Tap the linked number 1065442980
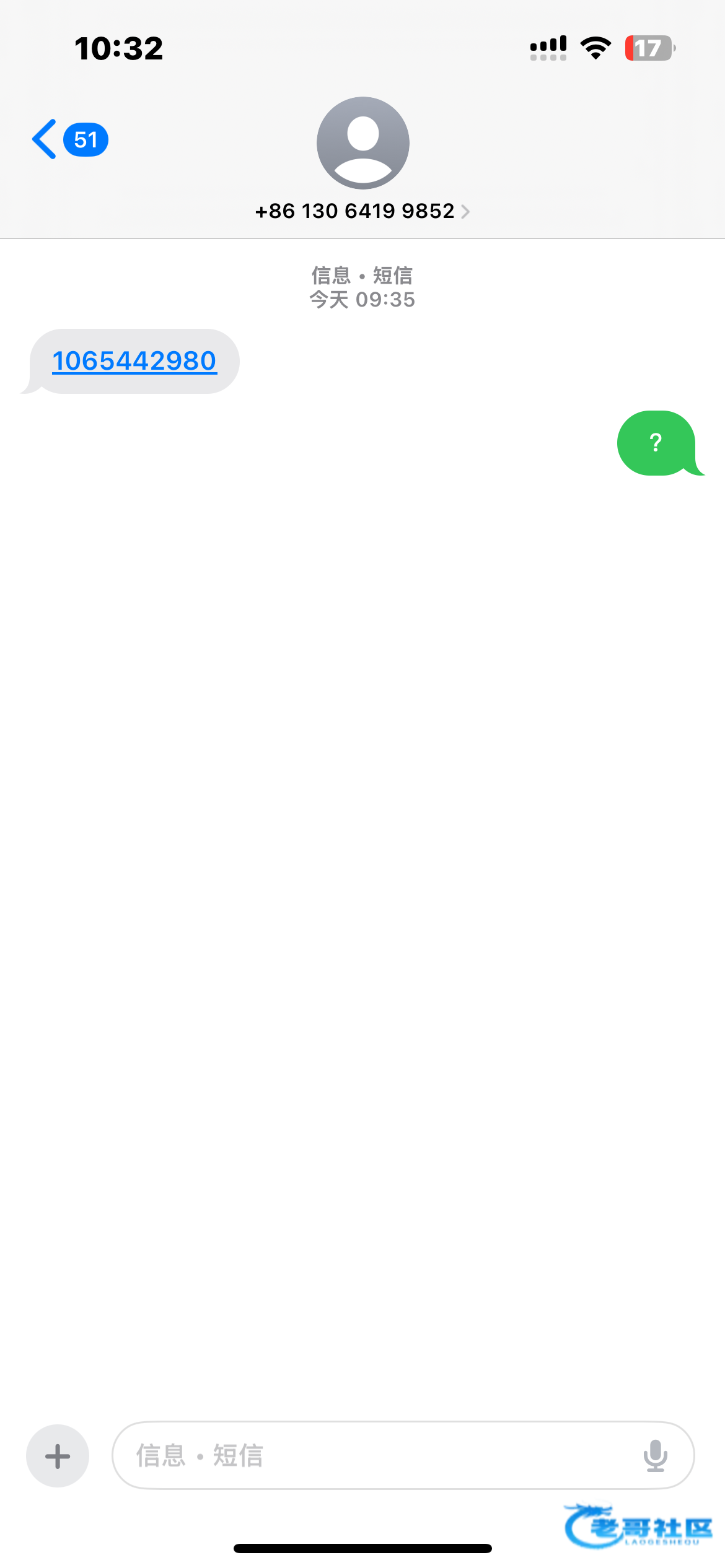The width and height of the screenshot is (725, 1568). (x=134, y=360)
